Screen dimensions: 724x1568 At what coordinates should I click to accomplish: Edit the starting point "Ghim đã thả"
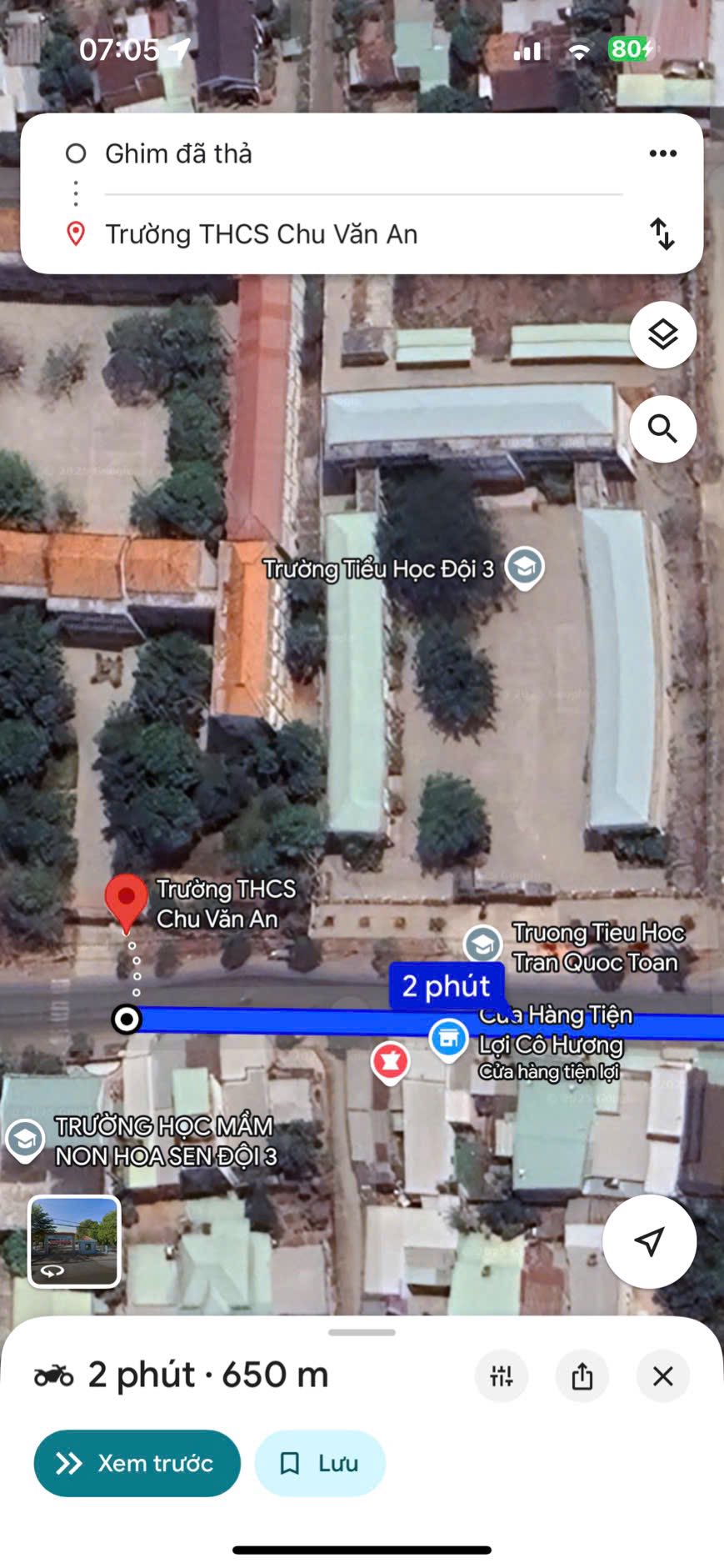(x=178, y=154)
